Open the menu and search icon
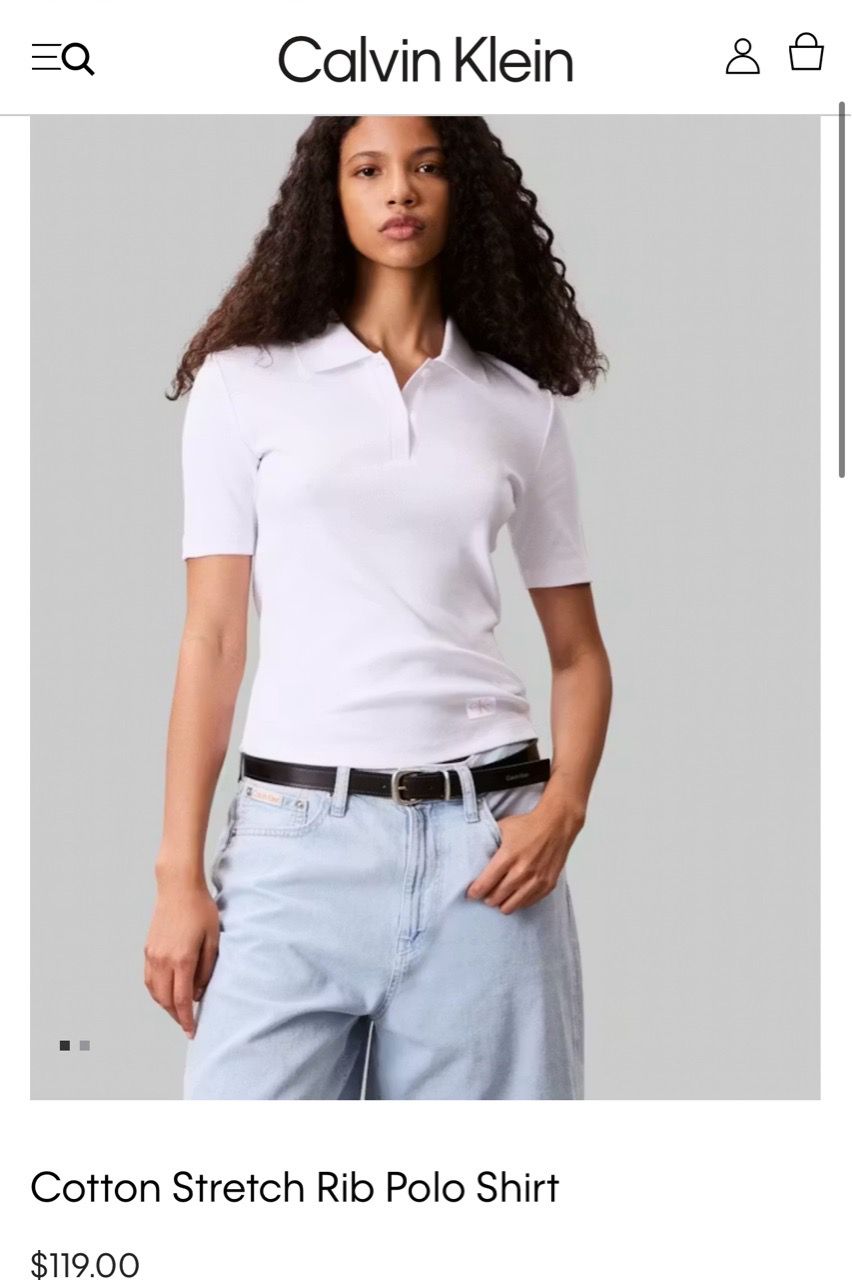The height and width of the screenshot is (1280, 852). click(x=63, y=59)
